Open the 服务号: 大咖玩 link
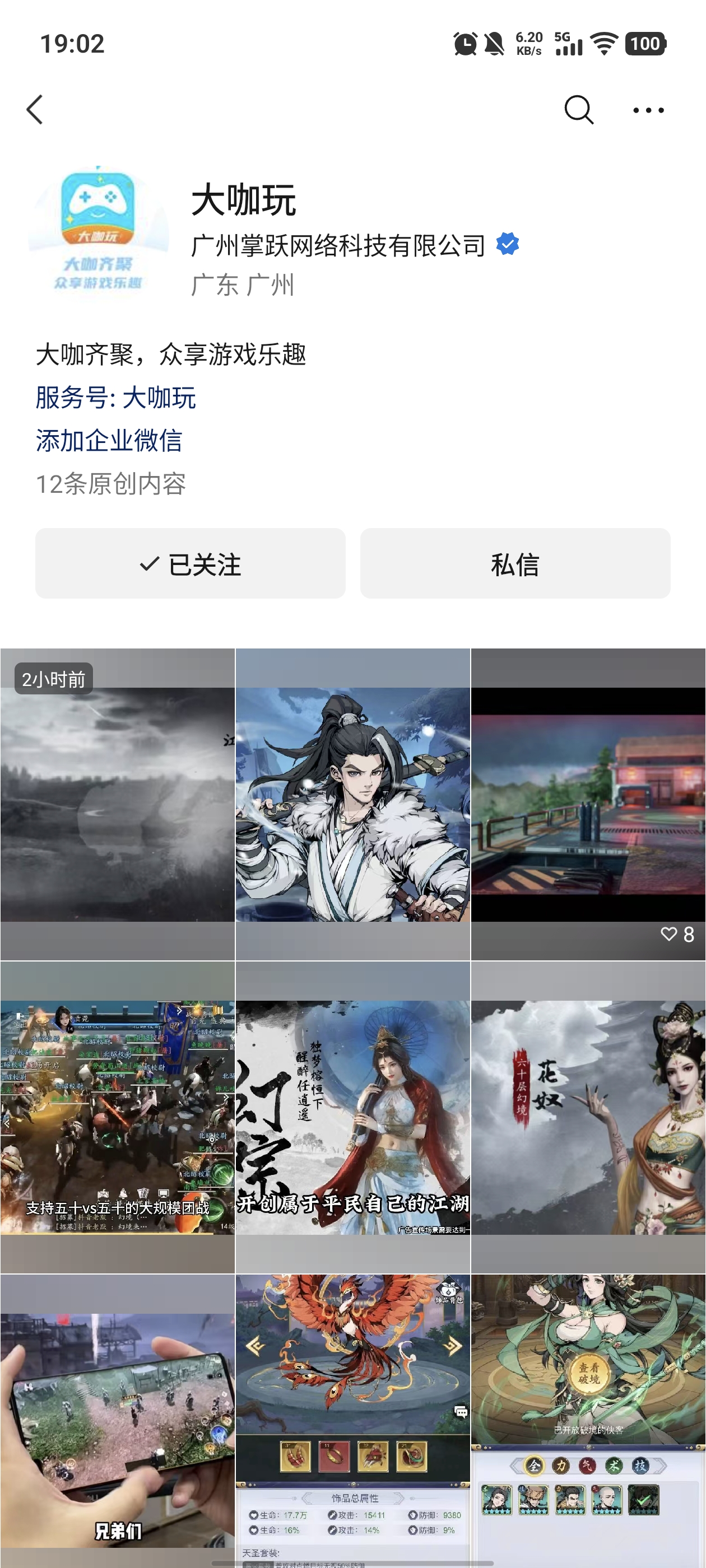 point(116,398)
